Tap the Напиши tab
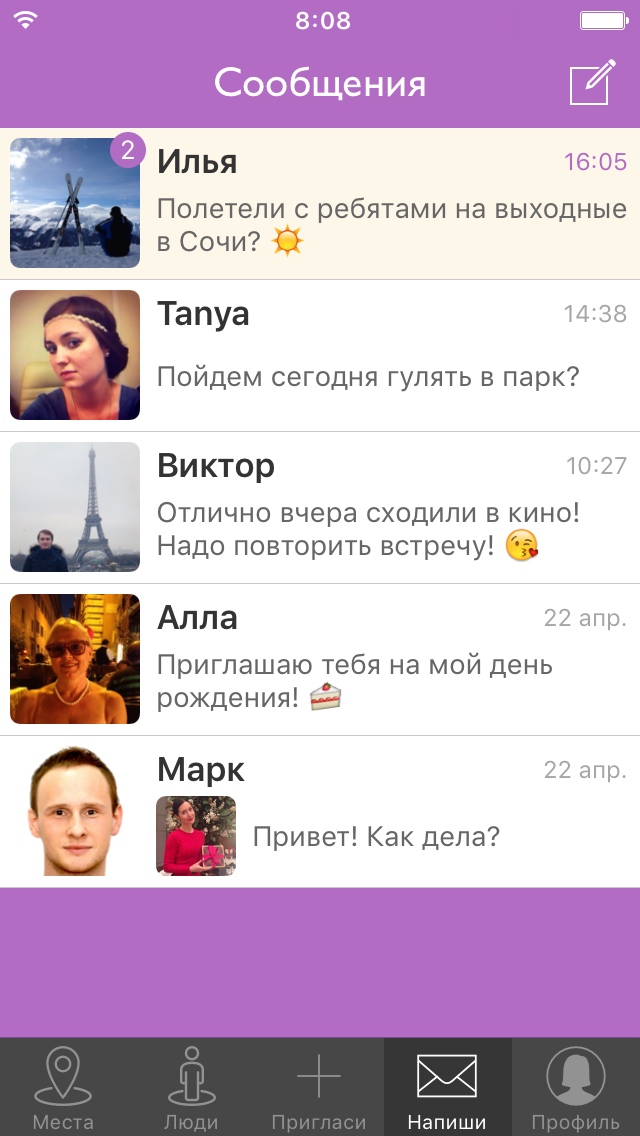This screenshot has height=1136, width=640. pos(447,1087)
